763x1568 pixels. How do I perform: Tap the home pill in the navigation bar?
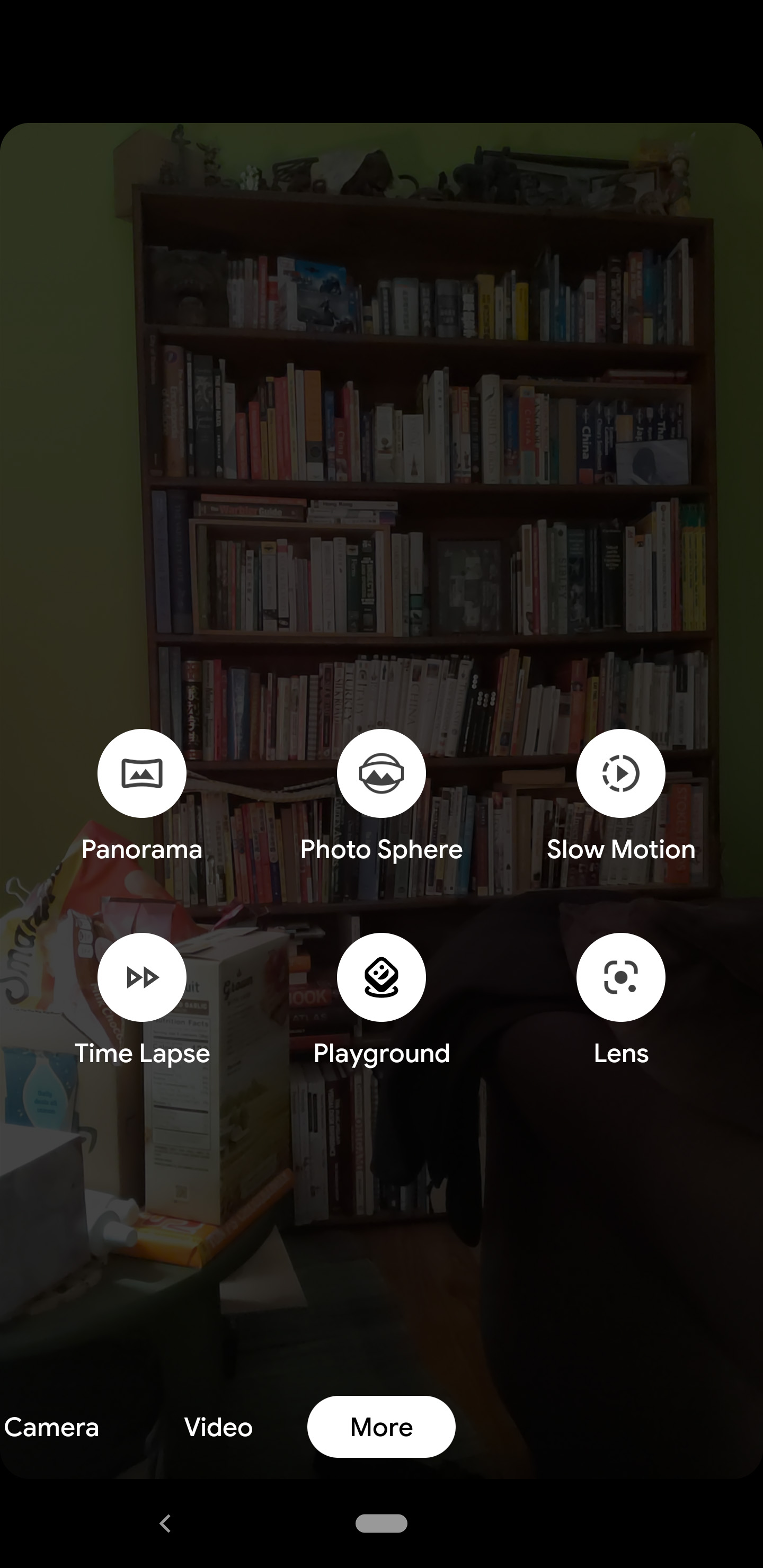(x=381, y=1523)
